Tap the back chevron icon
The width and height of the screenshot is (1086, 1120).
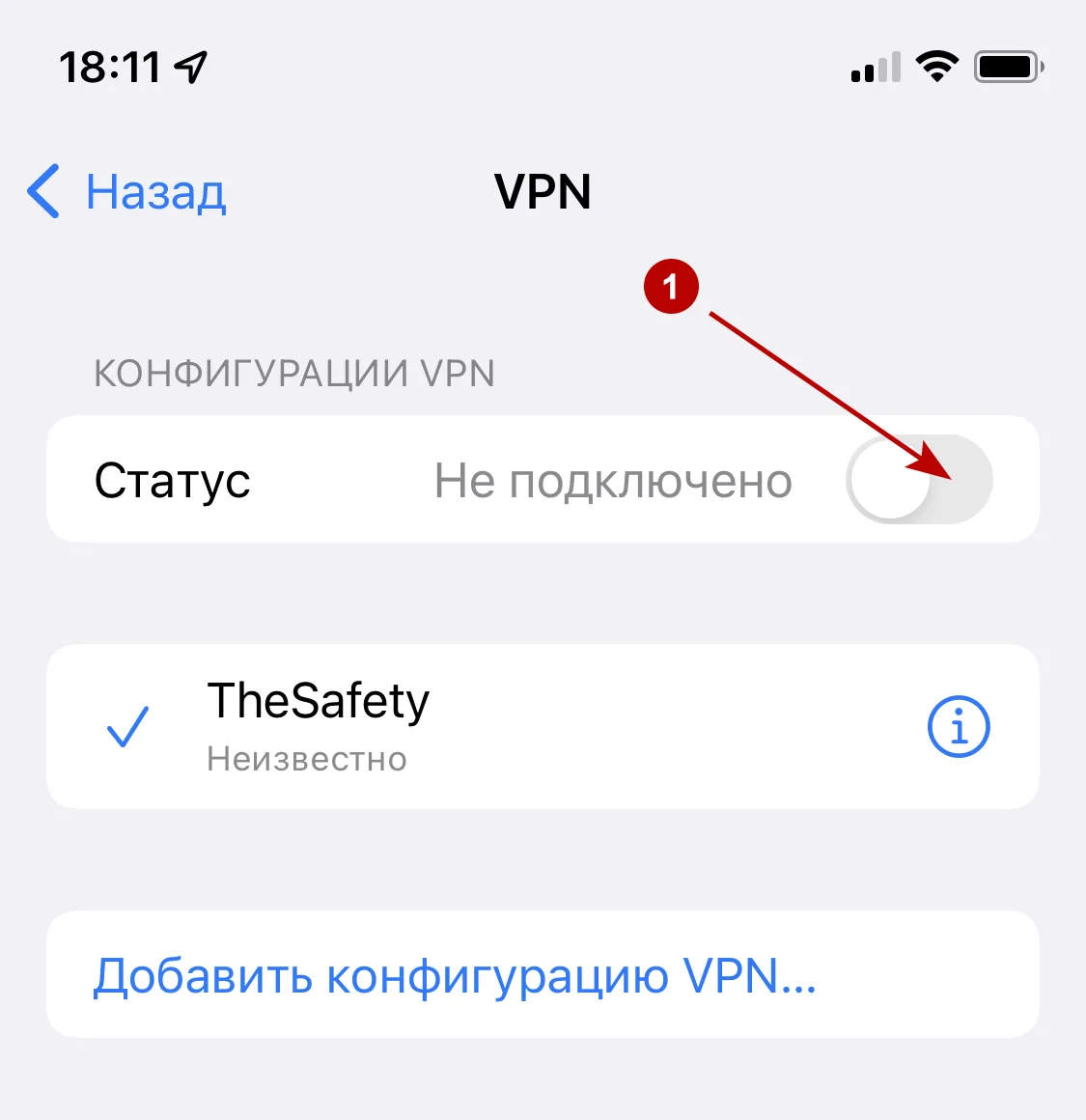tap(42, 192)
